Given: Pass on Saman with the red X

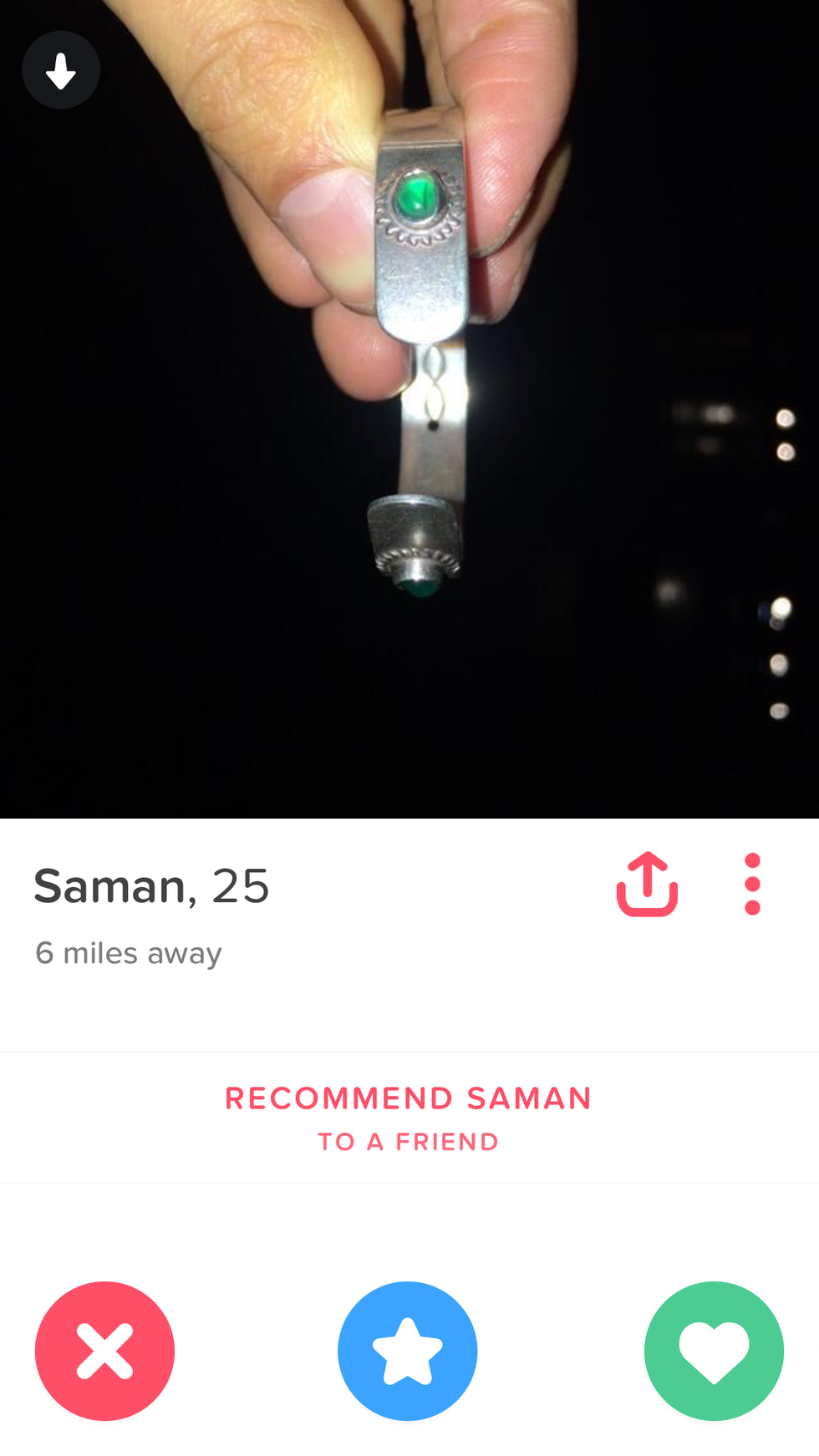Looking at the screenshot, I should coord(105,1350).
